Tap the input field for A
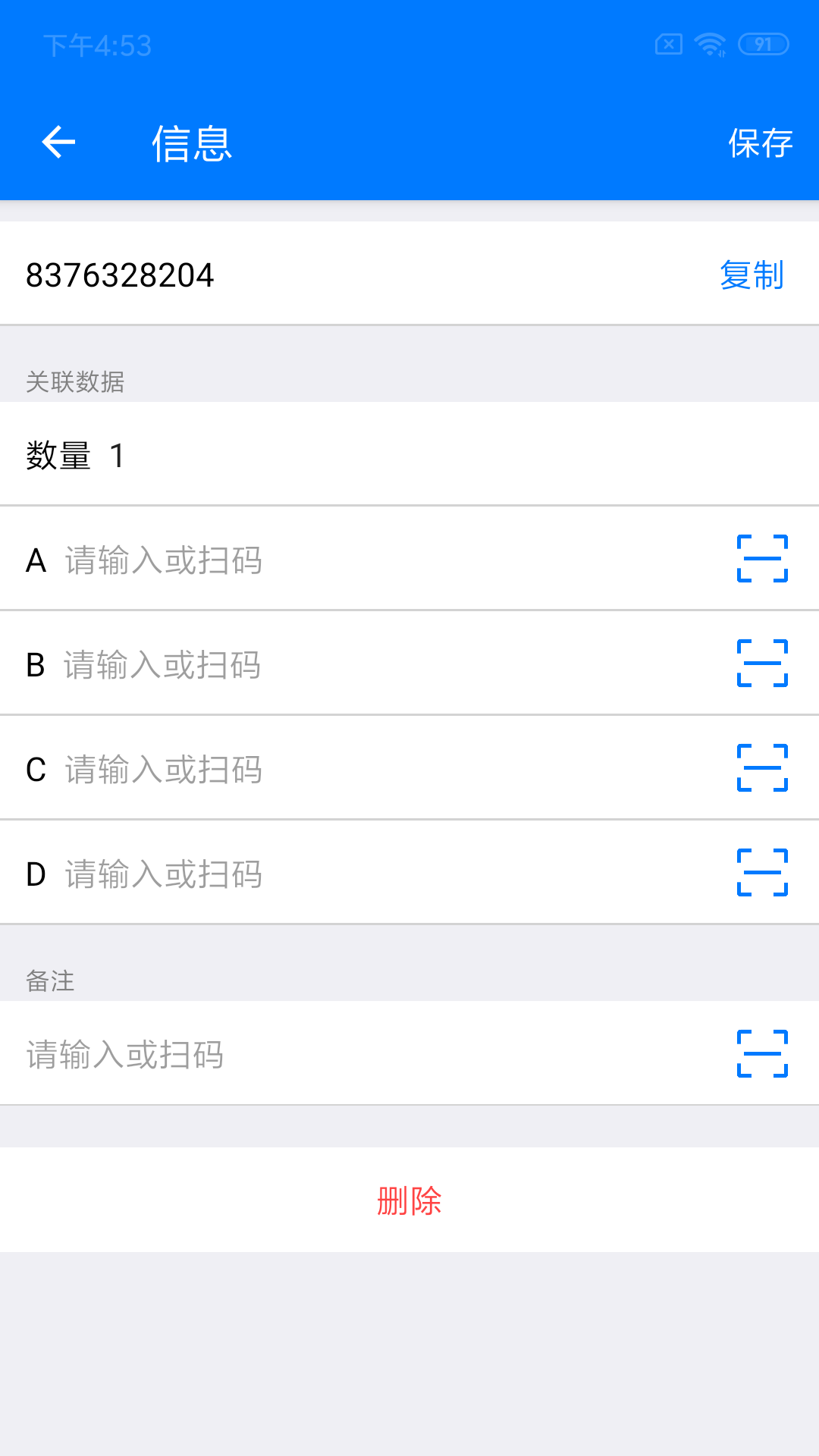The height and width of the screenshot is (1456, 819). (x=303, y=560)
